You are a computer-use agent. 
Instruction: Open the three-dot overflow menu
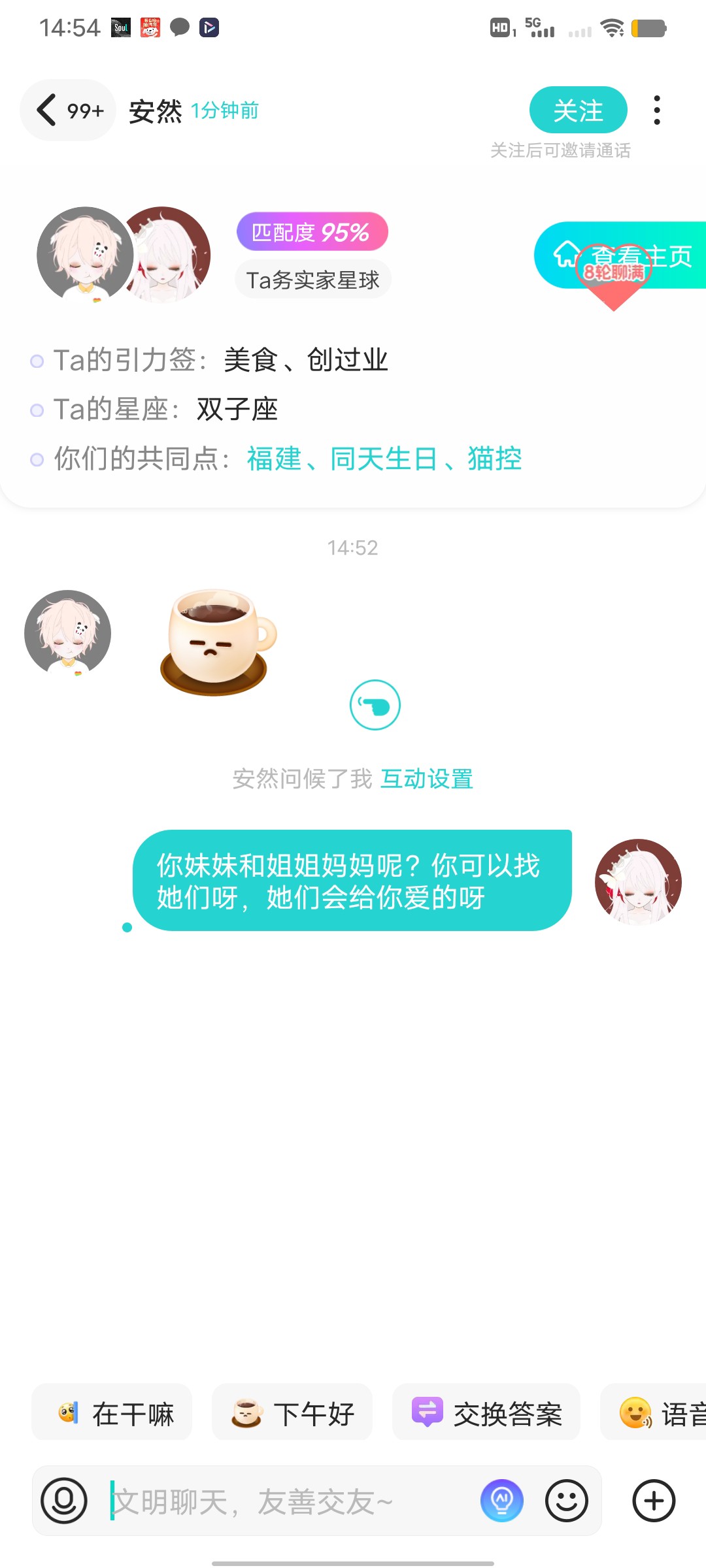(657, 110)
